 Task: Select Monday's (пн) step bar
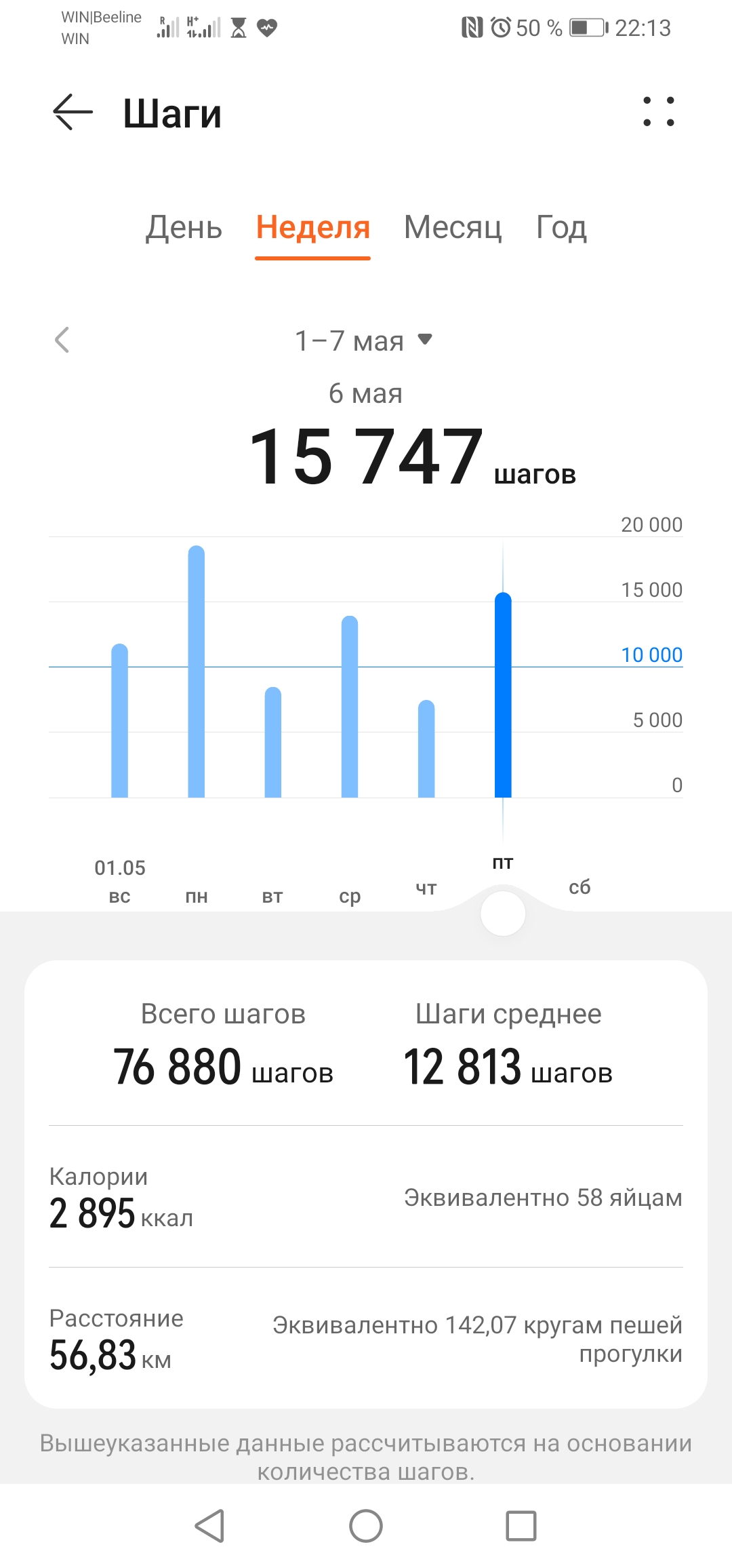[197, 671]
